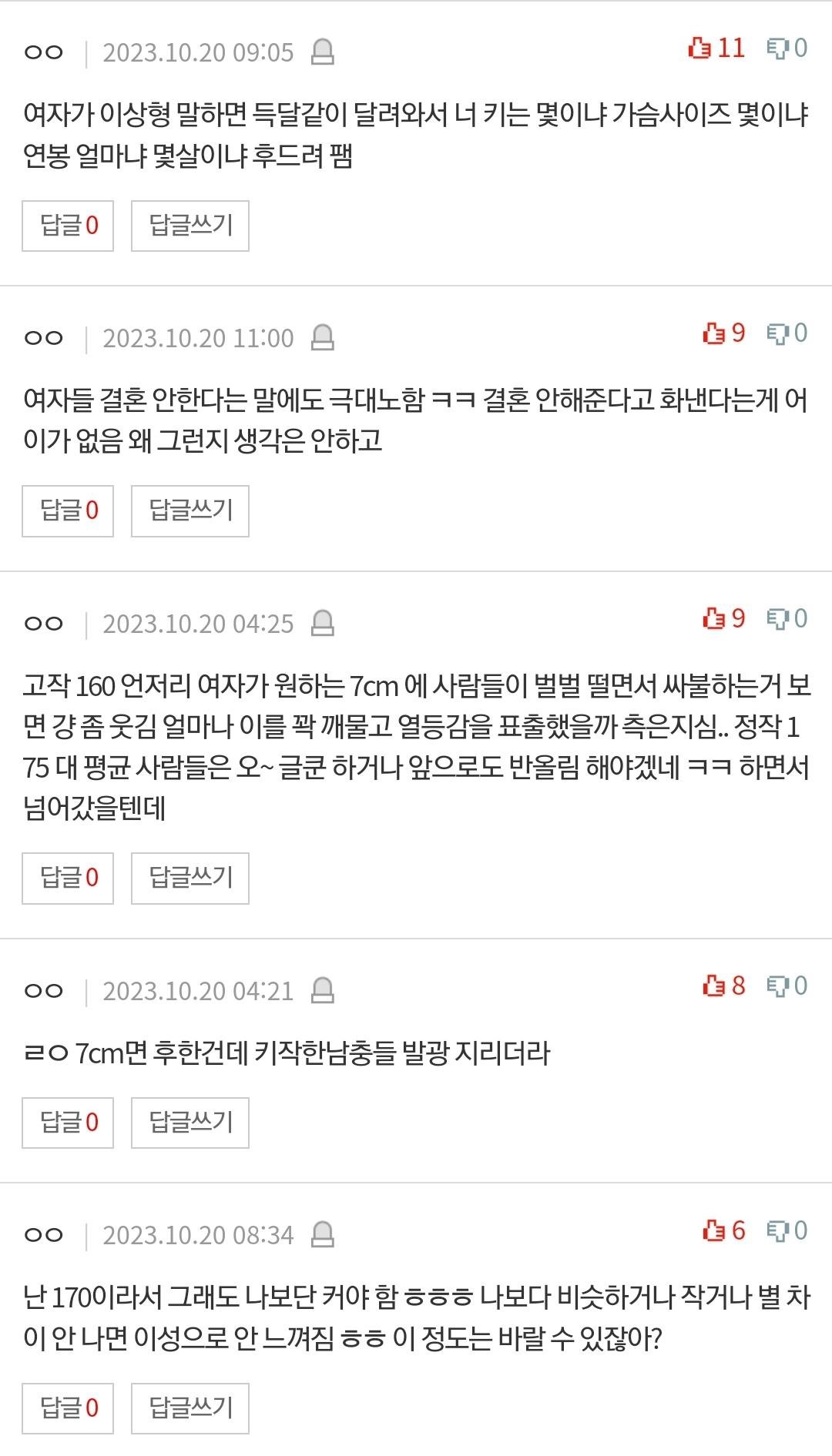This screenshot has height=1456, width=832.
Task: Write a reply to the 08:34 comment
Action: (x=190, y=1408)
